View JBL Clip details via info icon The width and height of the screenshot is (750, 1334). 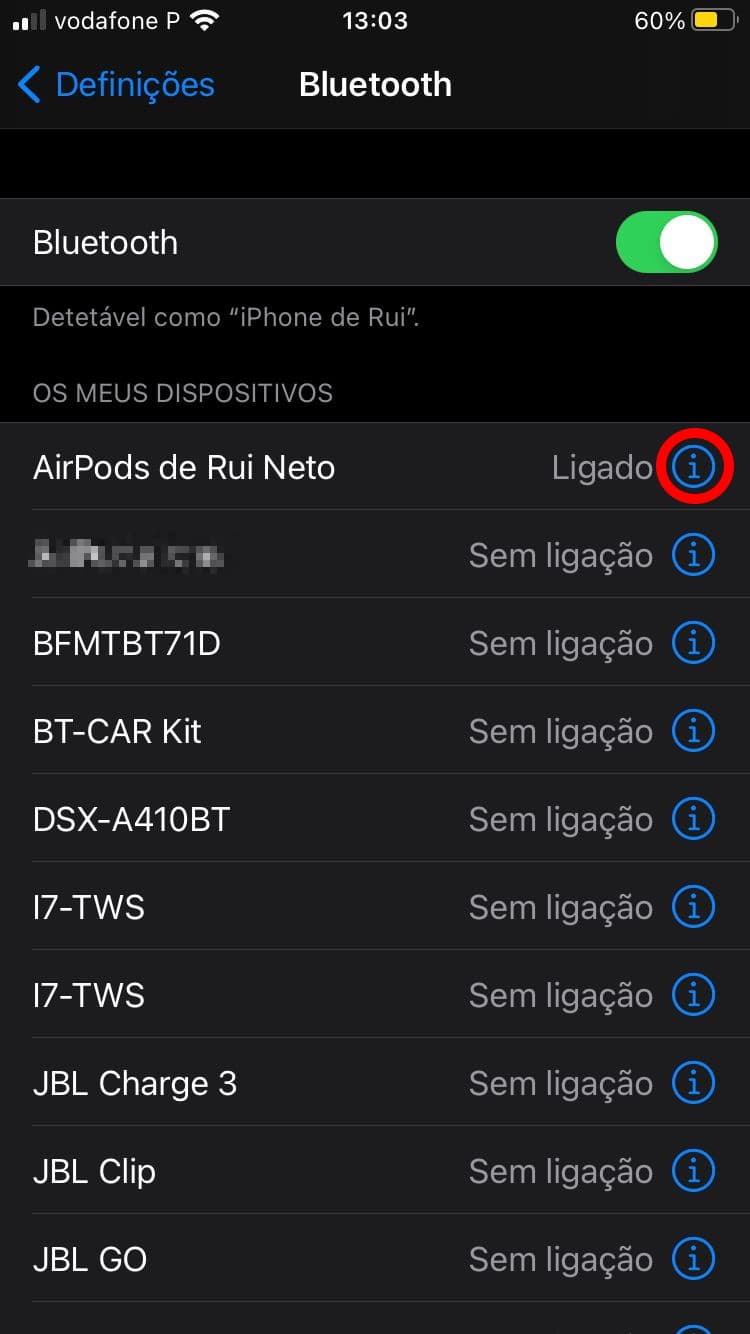click(x=694, y=1171)
